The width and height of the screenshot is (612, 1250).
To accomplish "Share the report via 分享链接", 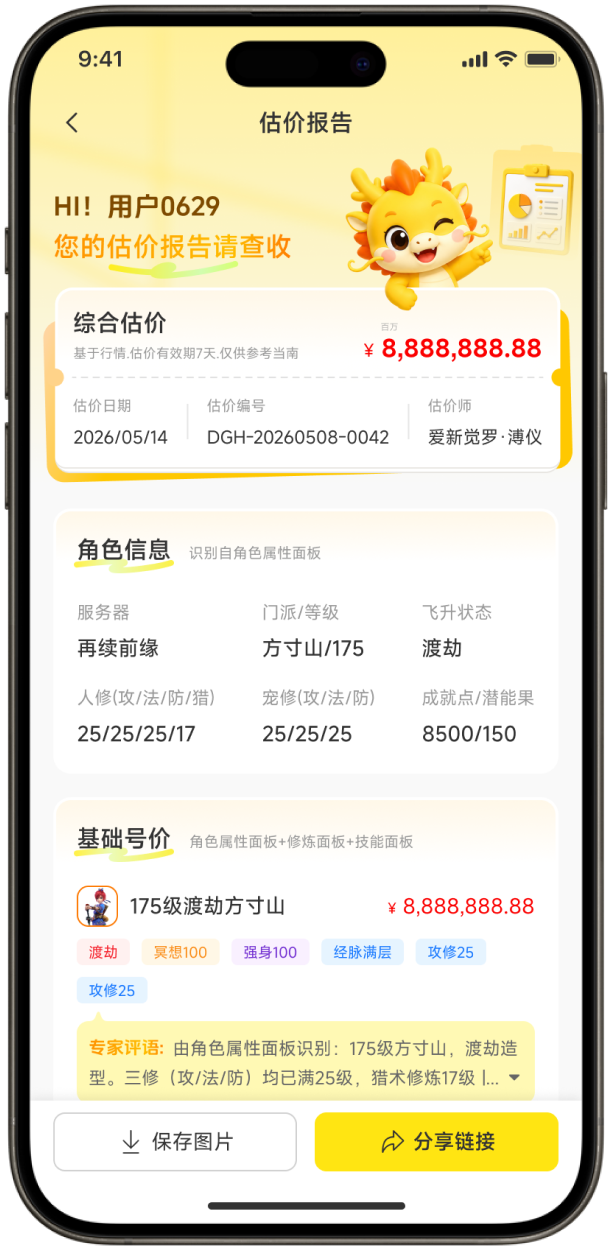I will point(436,1141).
